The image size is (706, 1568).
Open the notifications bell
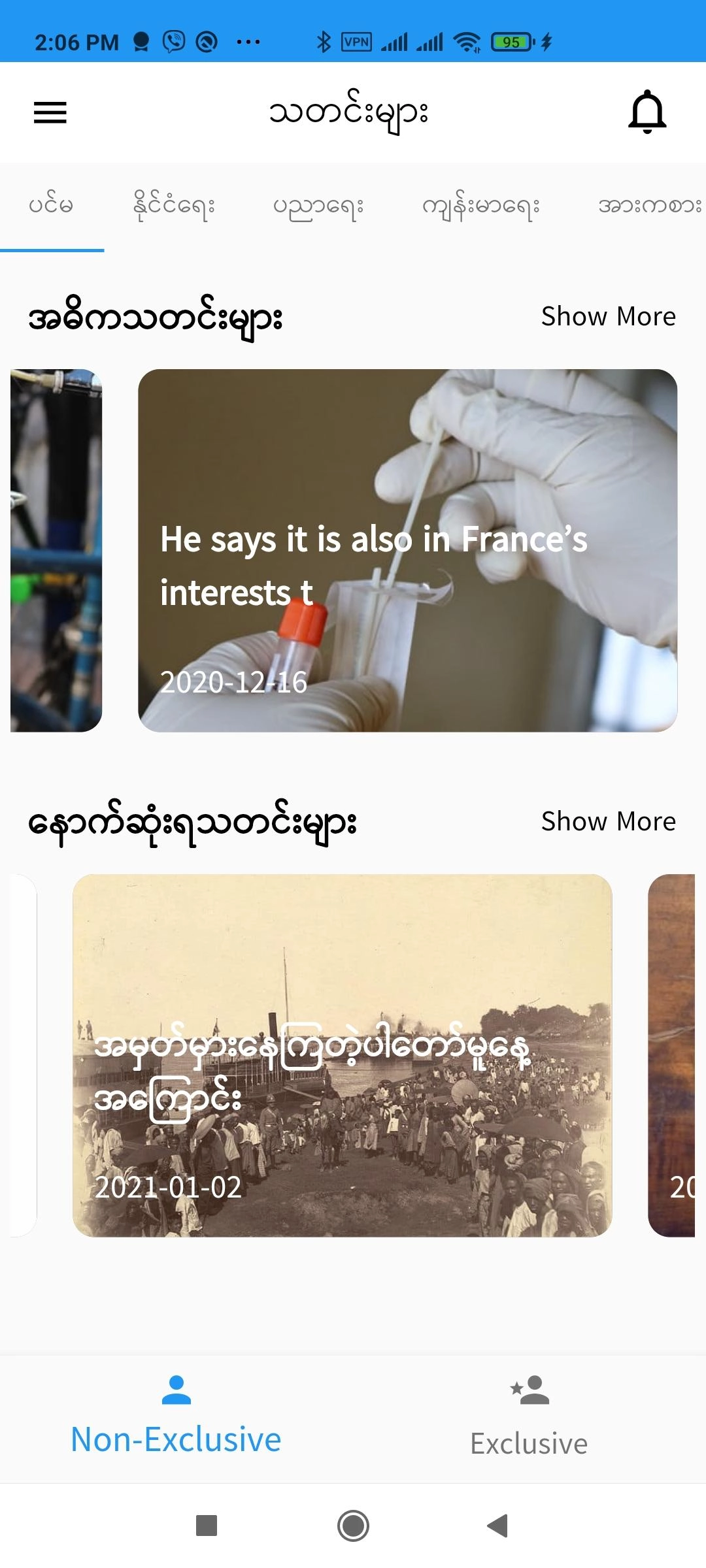coord(647,112)
